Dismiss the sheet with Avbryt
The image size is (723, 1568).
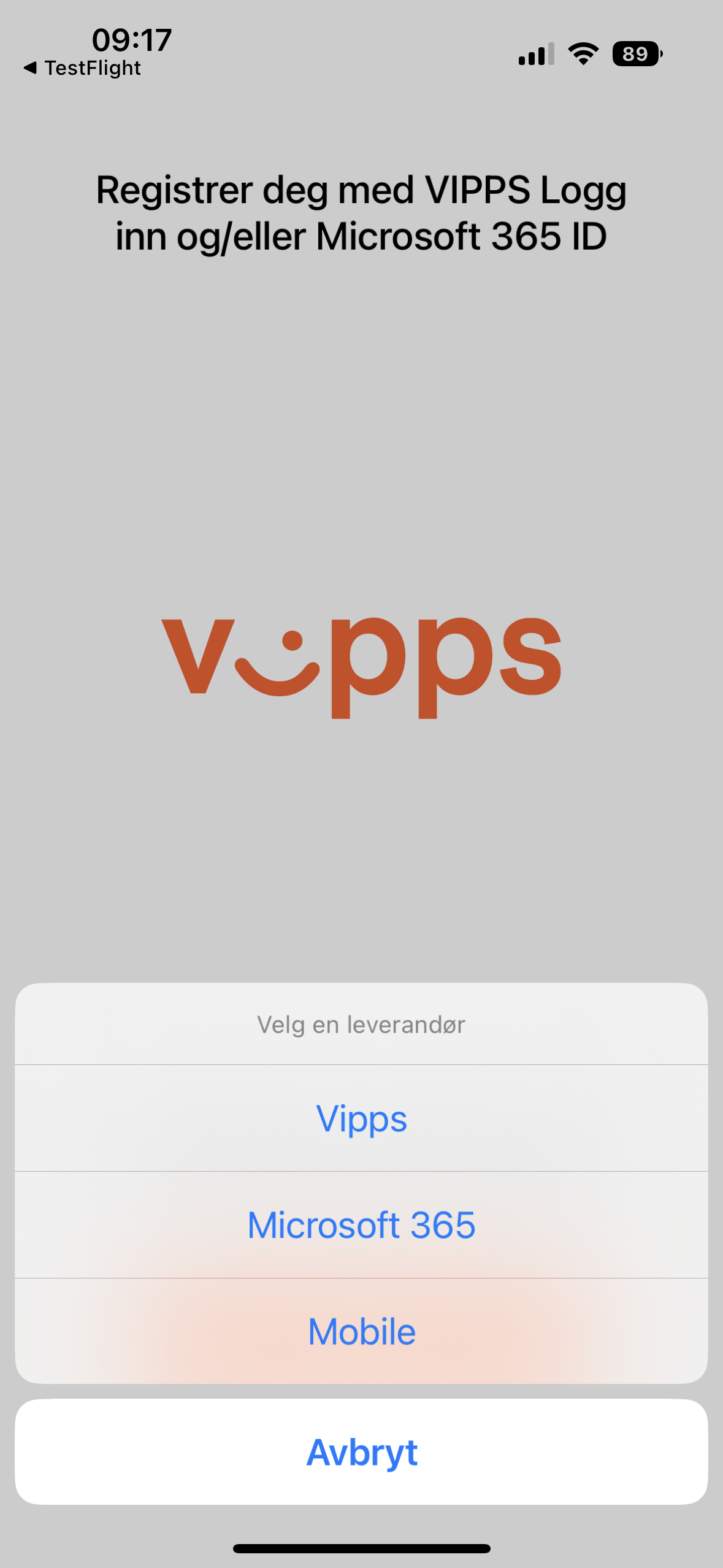click(361, 1452)
